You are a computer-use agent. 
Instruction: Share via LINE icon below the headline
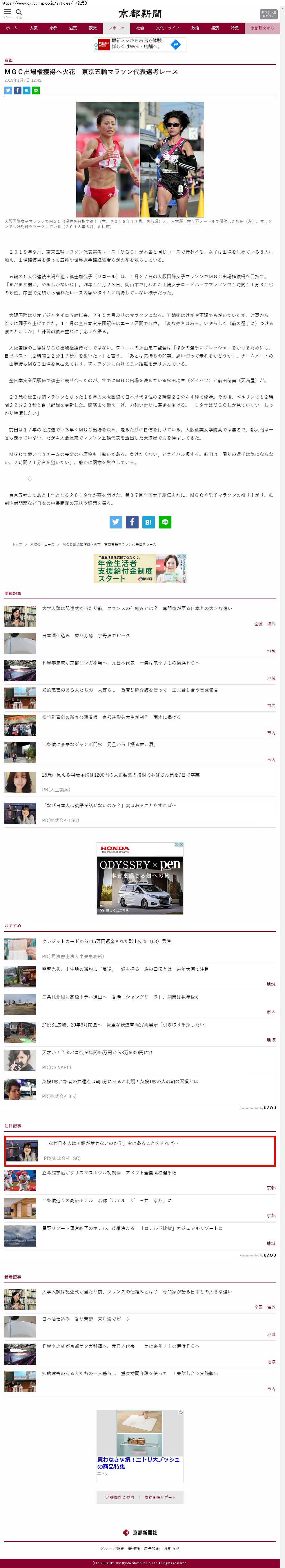click(x=35, y=90)
